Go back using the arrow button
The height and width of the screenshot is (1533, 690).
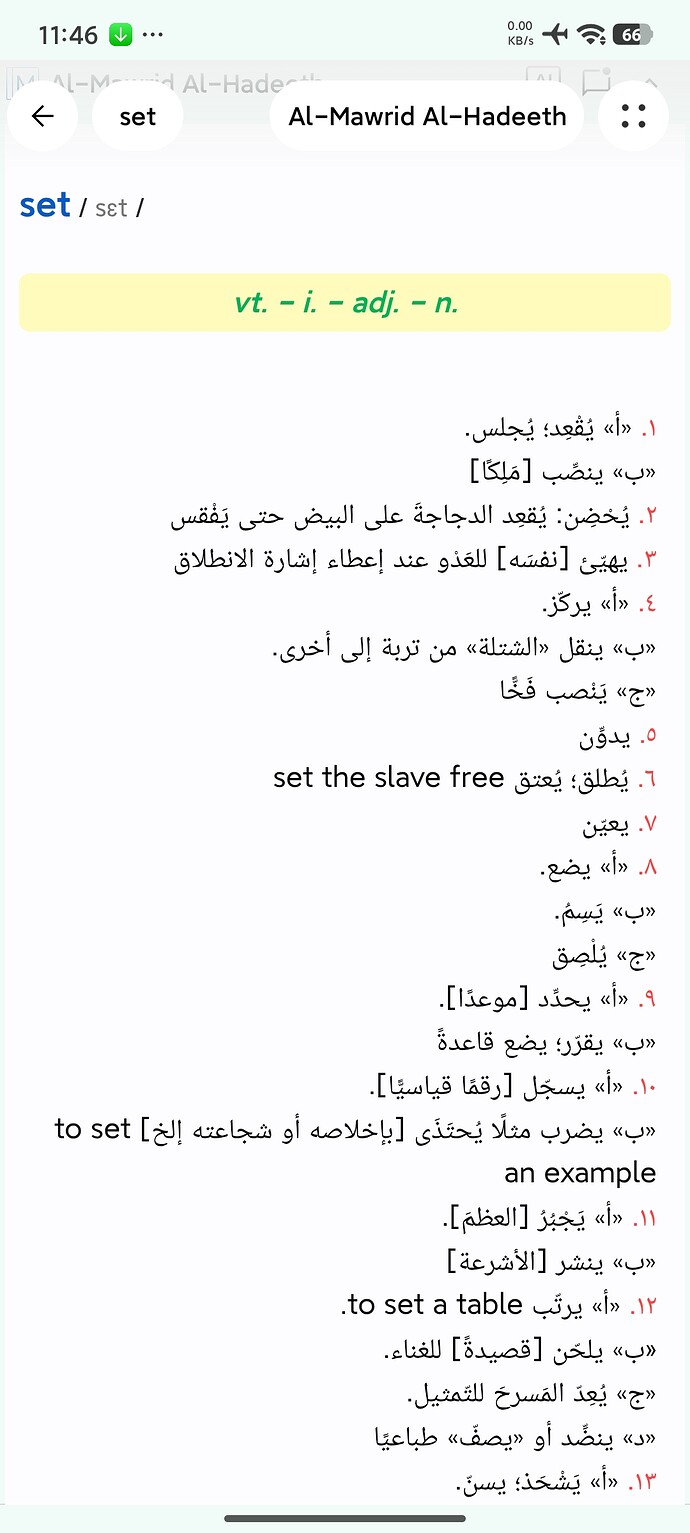coord(43,116)
